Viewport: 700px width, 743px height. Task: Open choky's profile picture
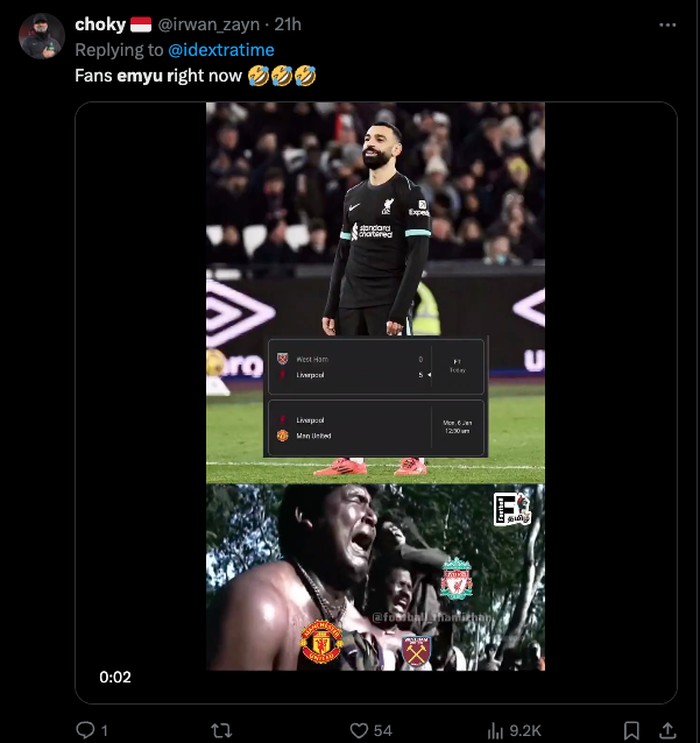42,36
